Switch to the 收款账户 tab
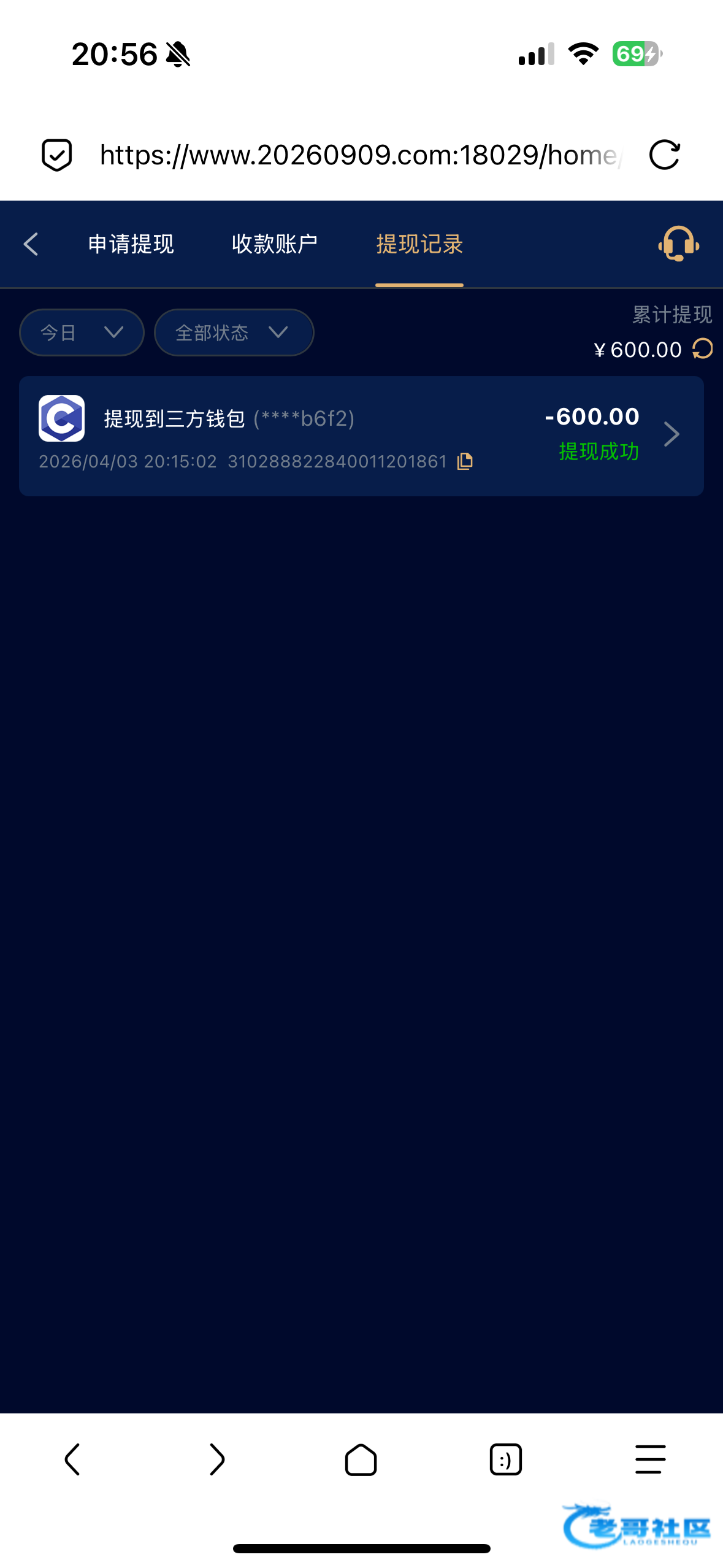This screenshot has width=723, height=1568. (x=274, y=244)
